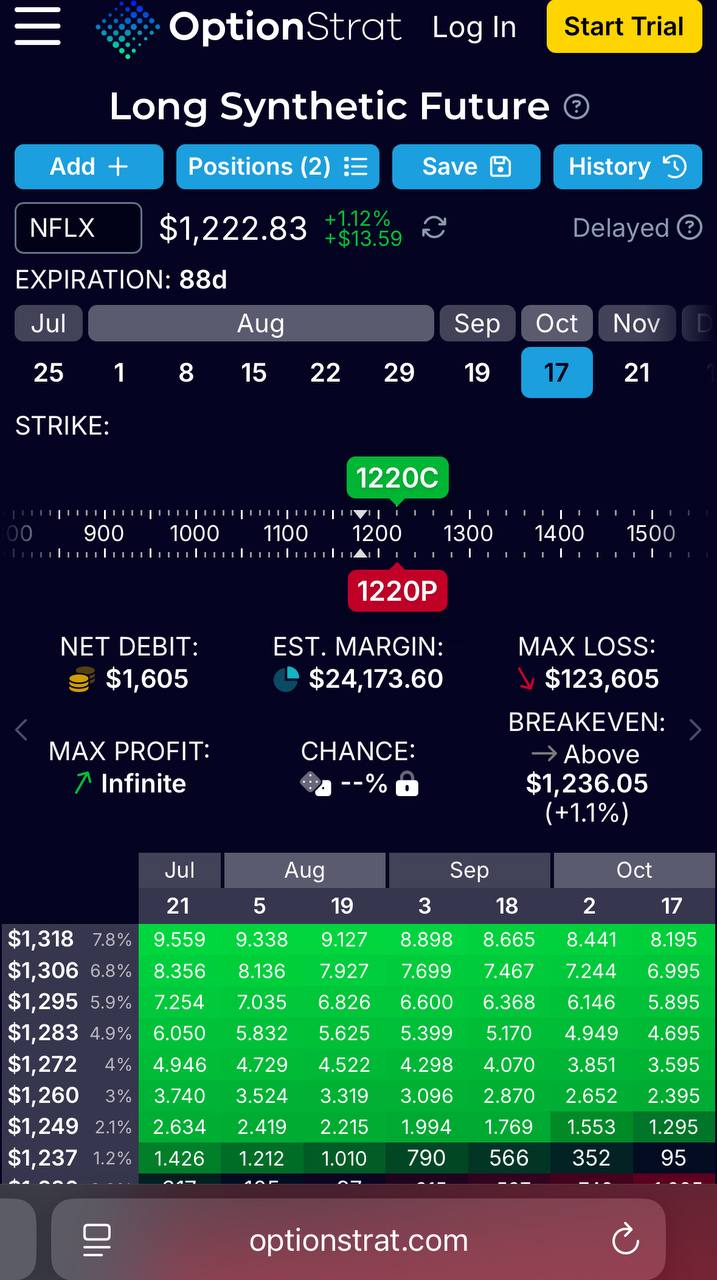Viewport: 717px width, 1280px height.
Task: Choose Aug 15 expiration
Action: [254, 373]
